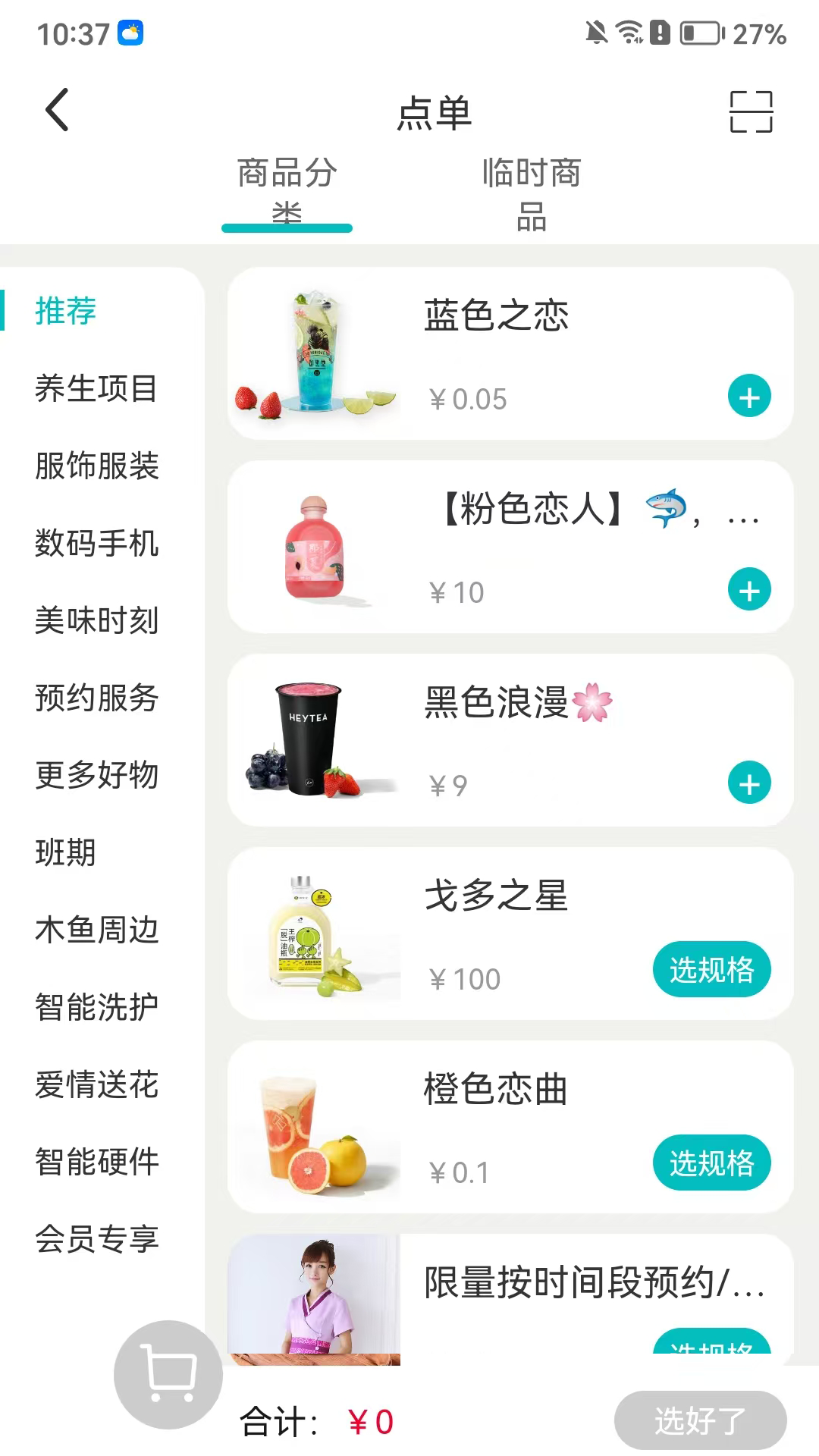The height and width of the screenshot is (1456, 819).
Task: Add 【粉色恋人】 using its plus icon
Action: pos(749,589)
